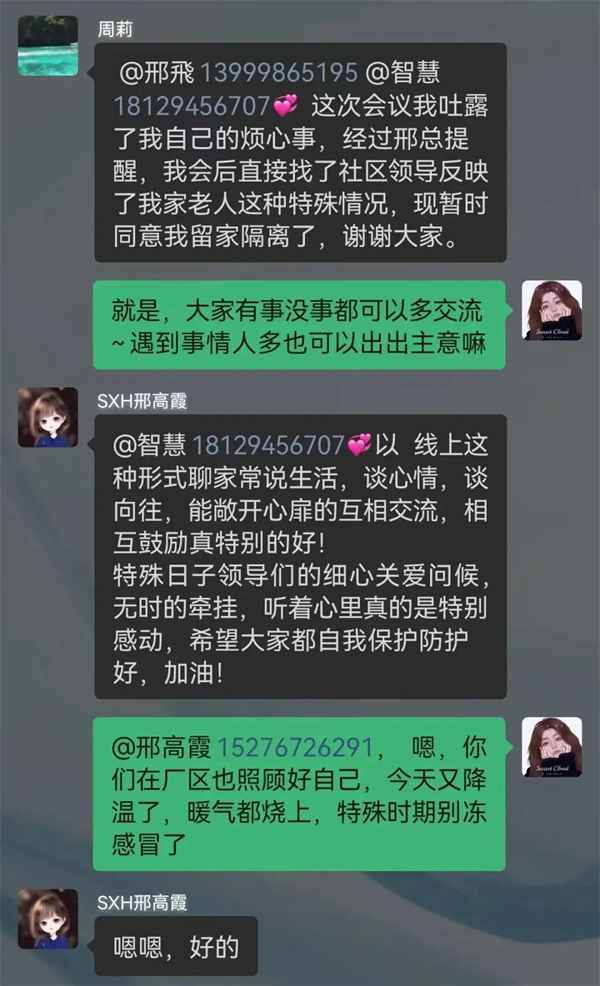Viewport: 600px width, 986px height.
Task: Open phone number 15276726291 link
Action: click(x=295, y=748)
